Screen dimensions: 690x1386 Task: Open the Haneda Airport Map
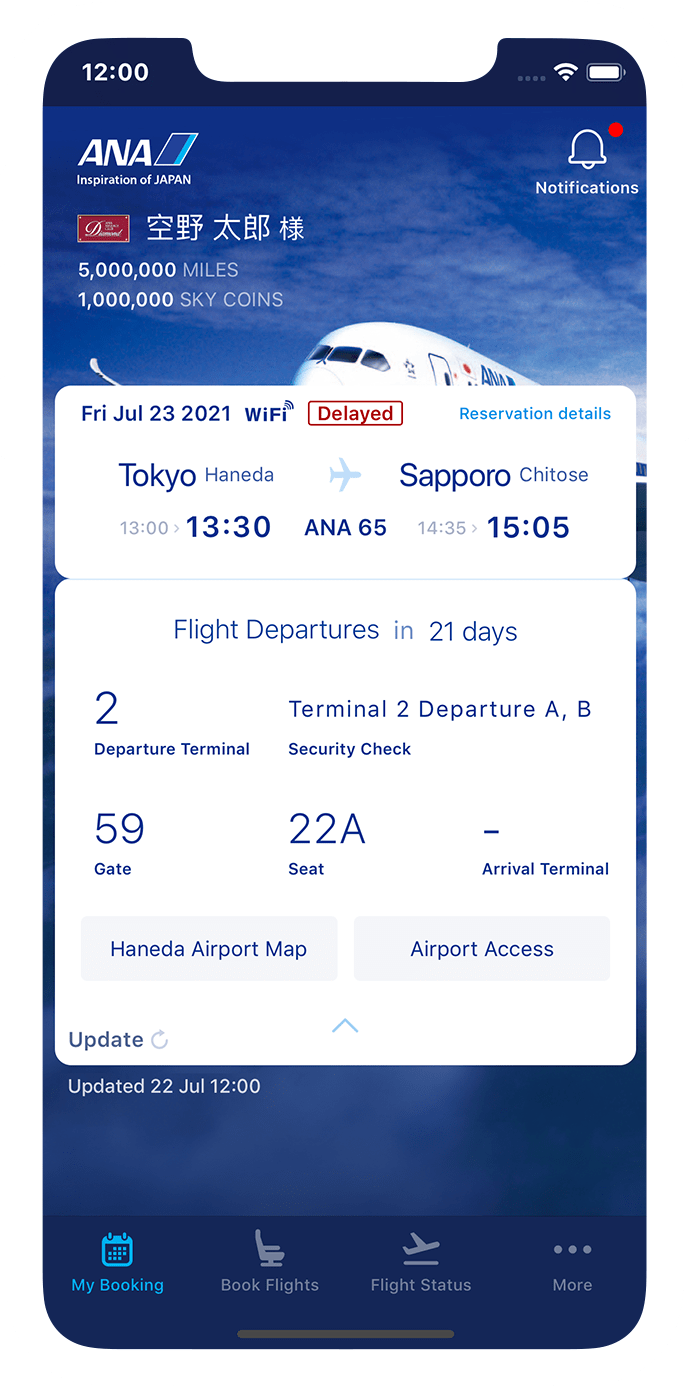pyautogui.click(x=209, y=949)
